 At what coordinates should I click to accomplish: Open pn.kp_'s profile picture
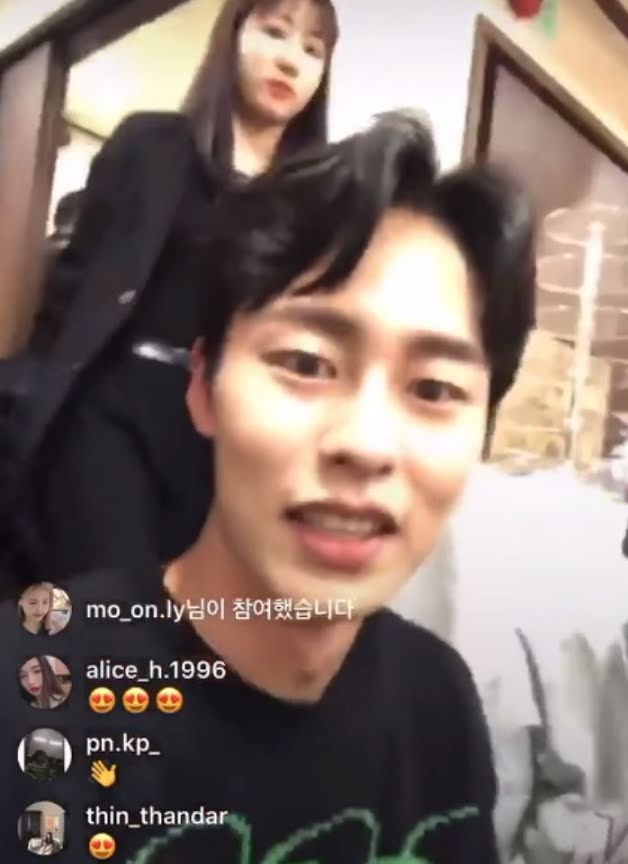(x=45, y=754)
